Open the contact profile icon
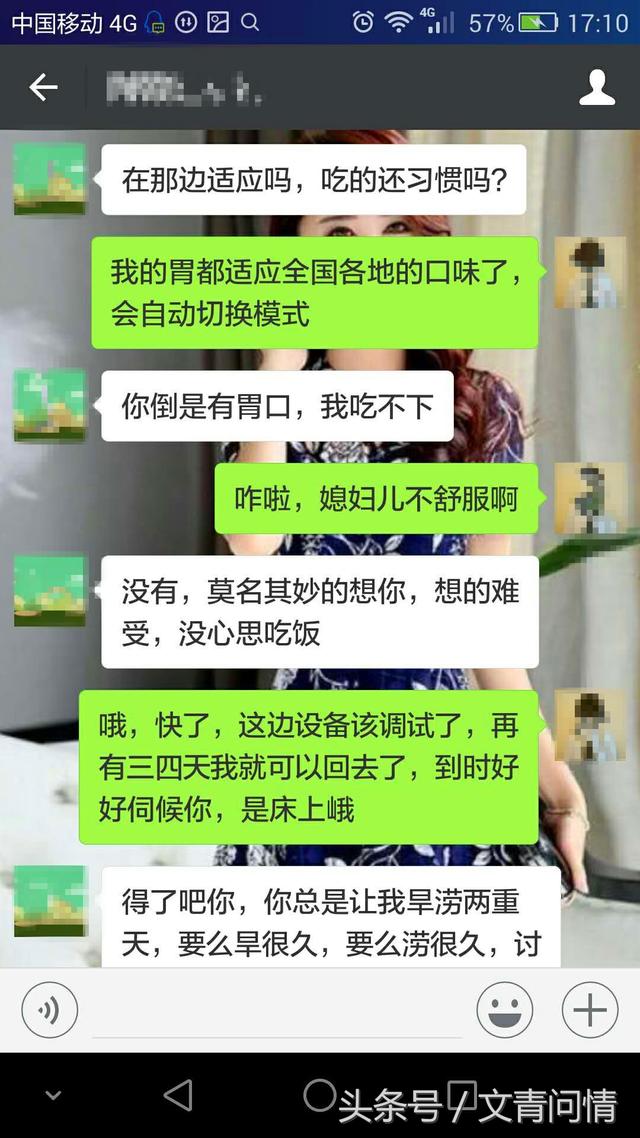 coord(597,88)
